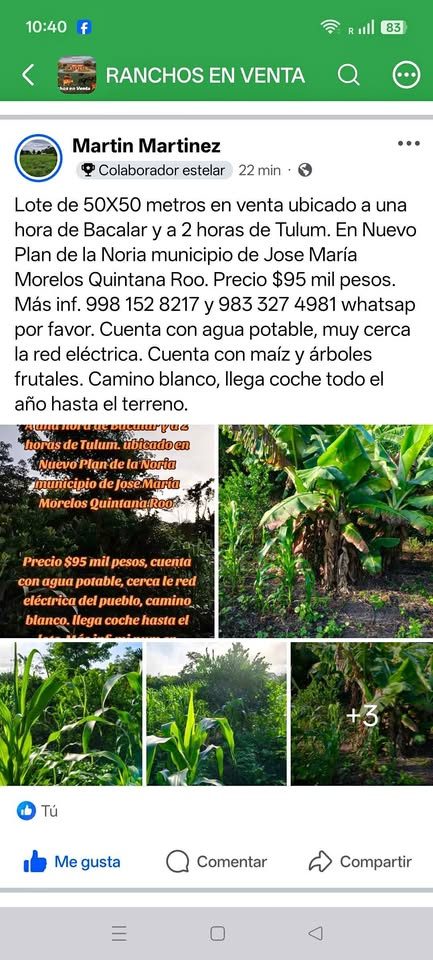Share the post with Compartir

click(x=360, y=862)
